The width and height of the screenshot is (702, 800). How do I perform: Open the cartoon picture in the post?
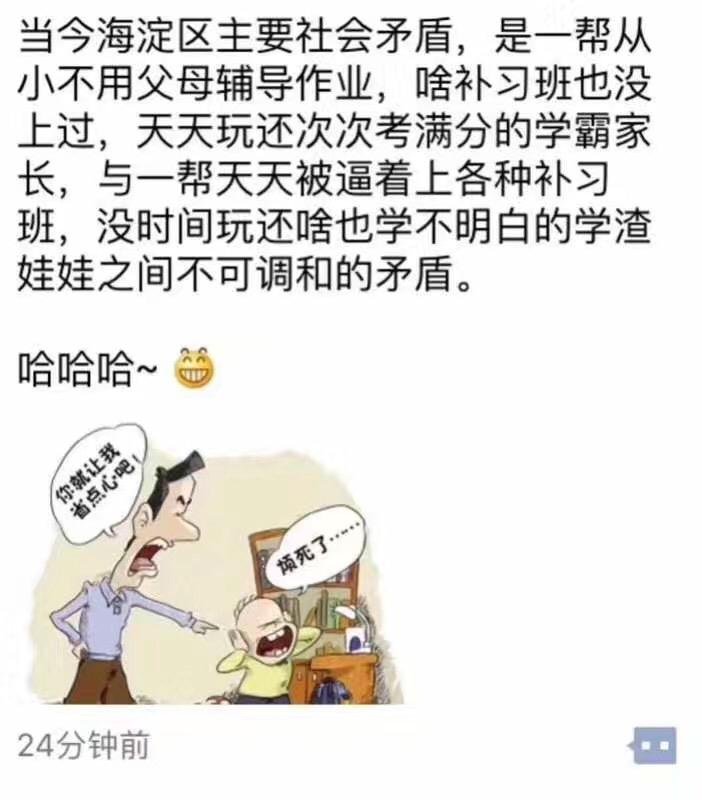coord(216,562)
